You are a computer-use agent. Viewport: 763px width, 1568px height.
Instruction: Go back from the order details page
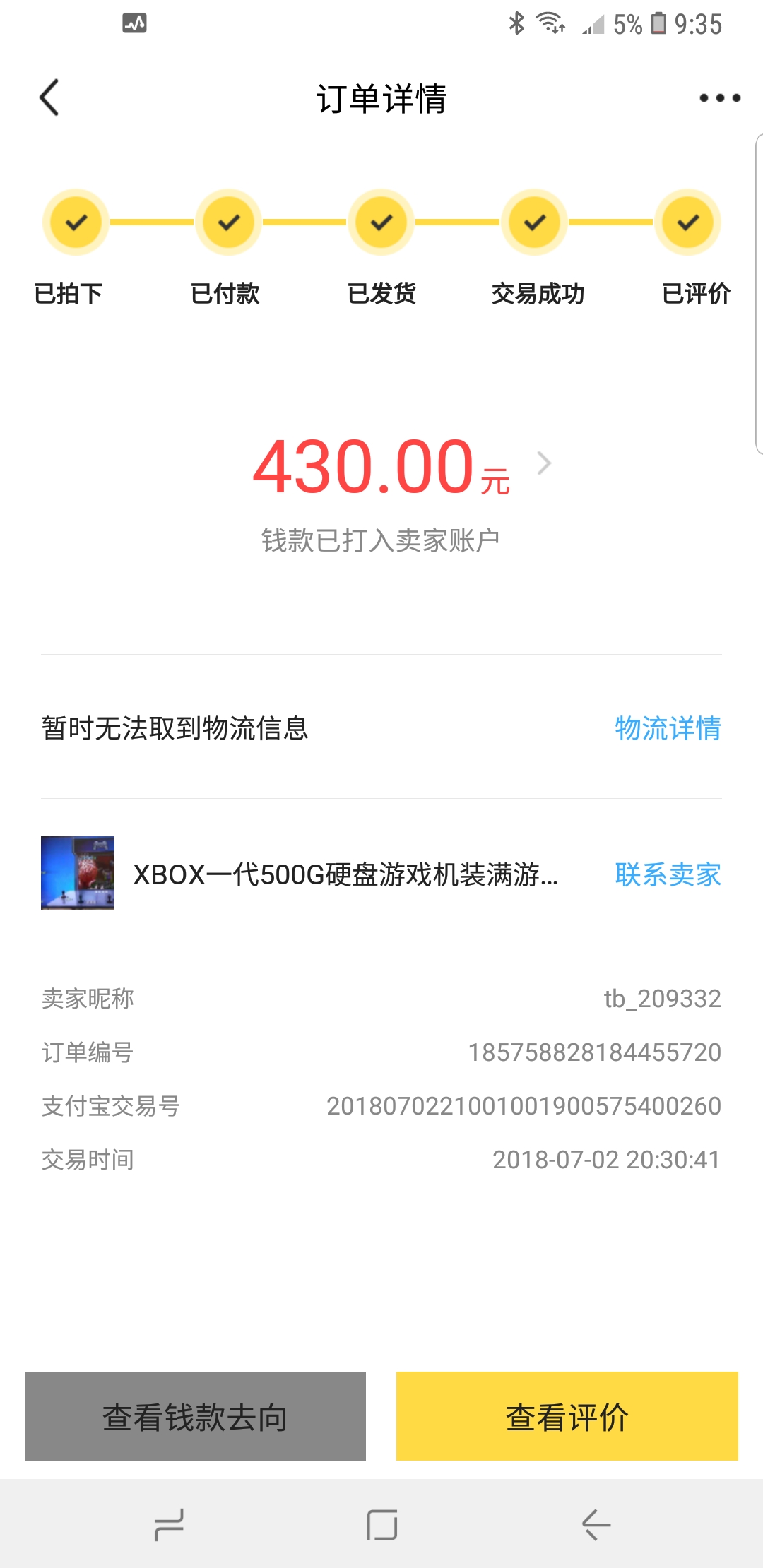[x=49, y=97]
